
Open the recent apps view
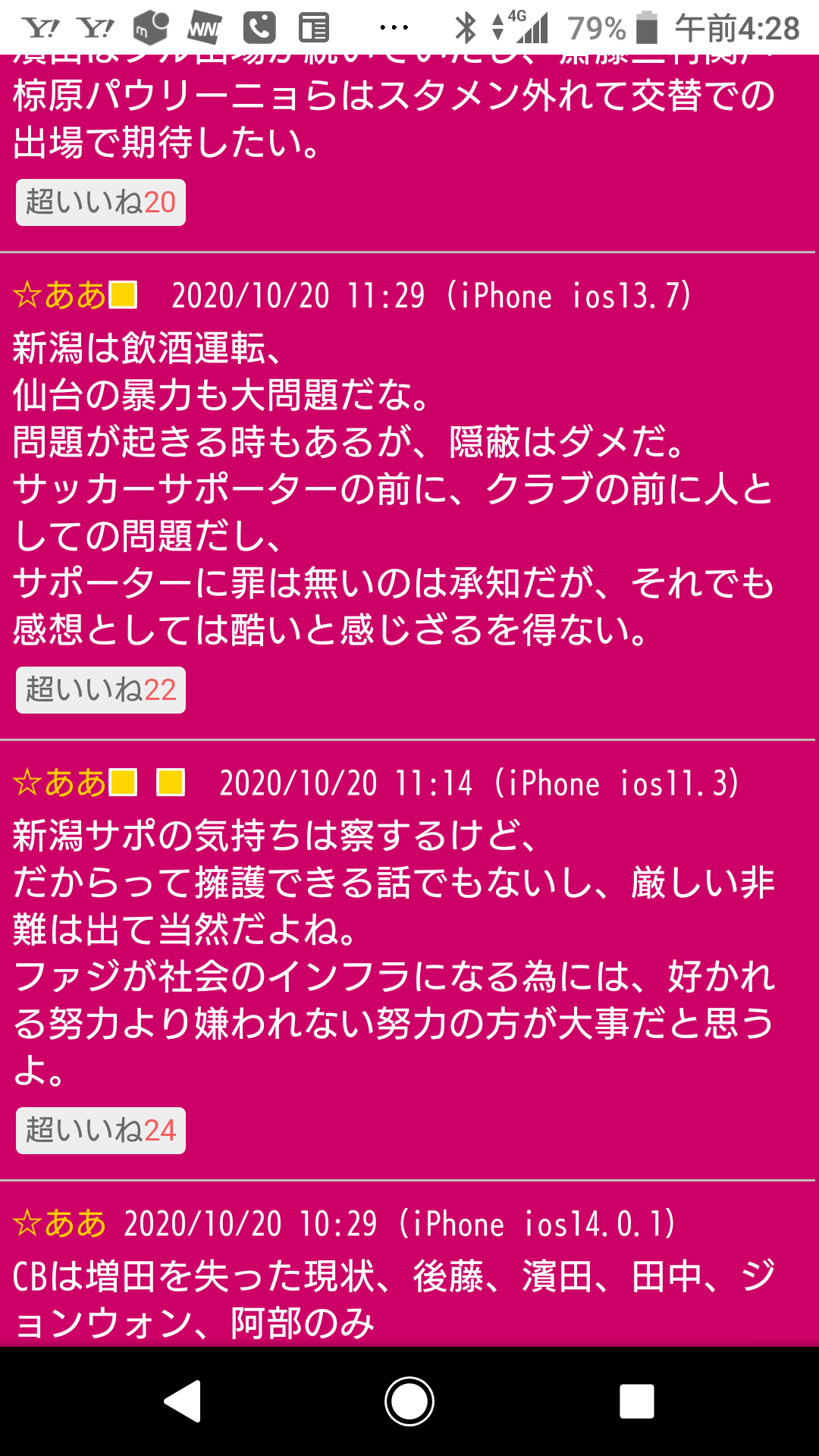coord(636,1401)
